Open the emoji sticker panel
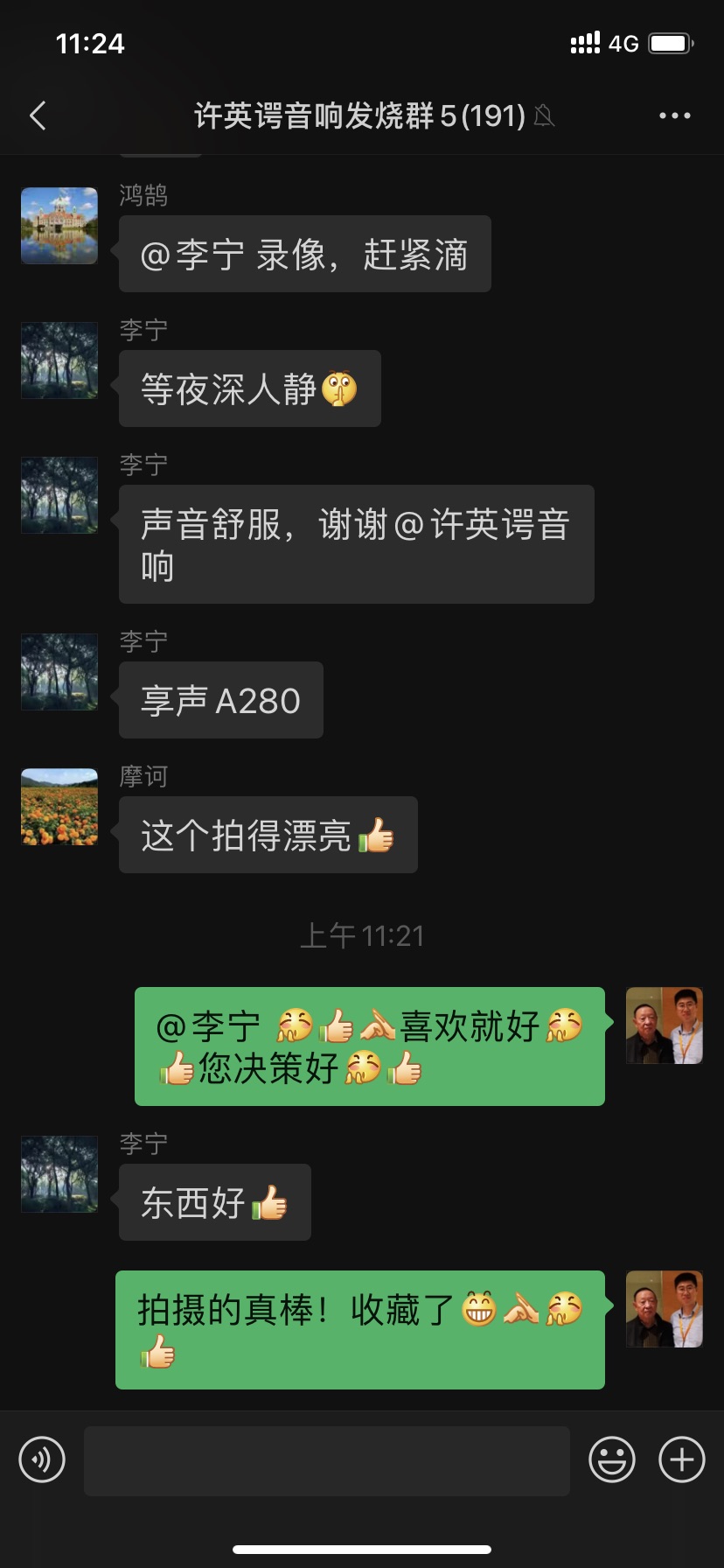This screenshot has width=724, height=1568. tap(611, 1459)
